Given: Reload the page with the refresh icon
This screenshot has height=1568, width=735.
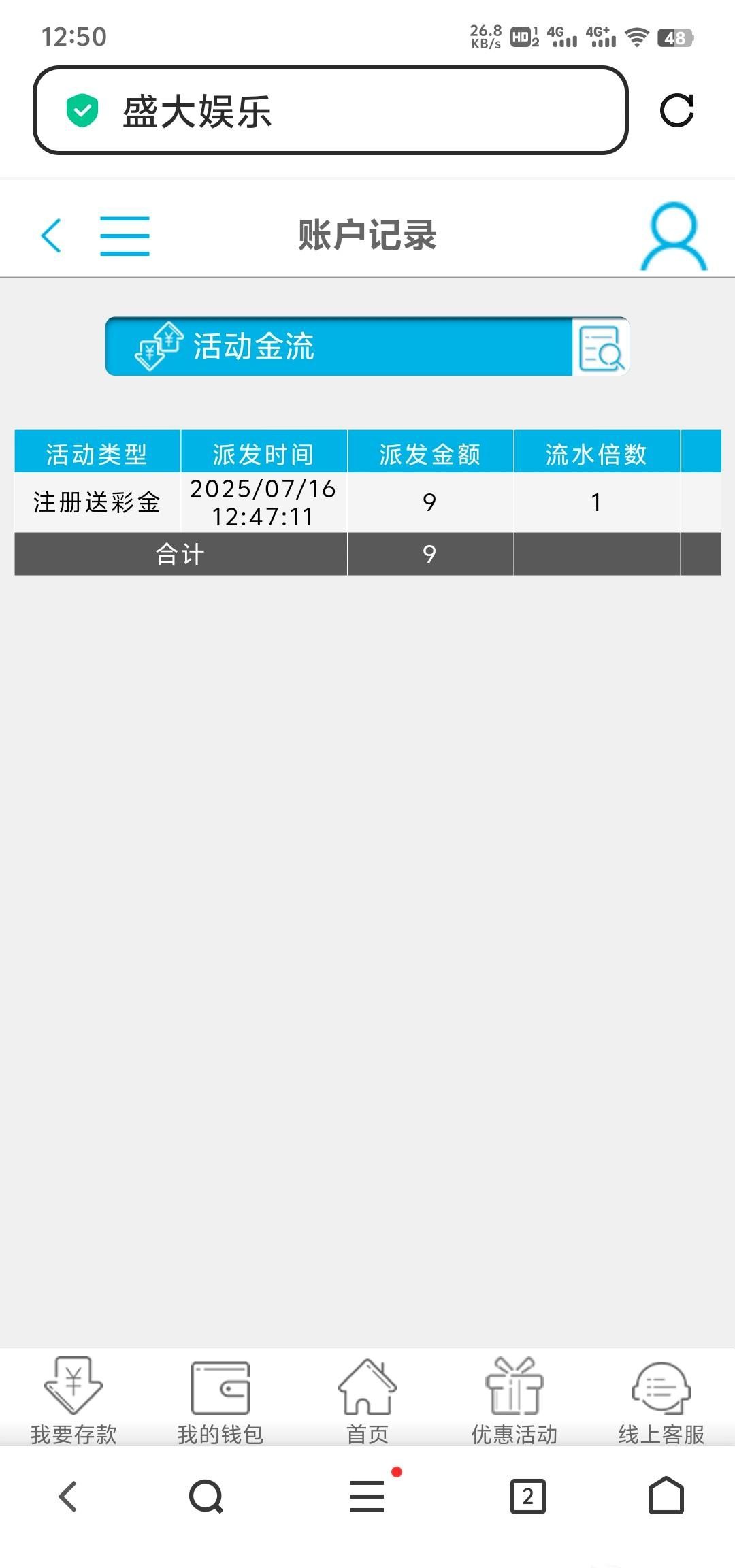Looking at the screenshot, I should tap(676, 110).
